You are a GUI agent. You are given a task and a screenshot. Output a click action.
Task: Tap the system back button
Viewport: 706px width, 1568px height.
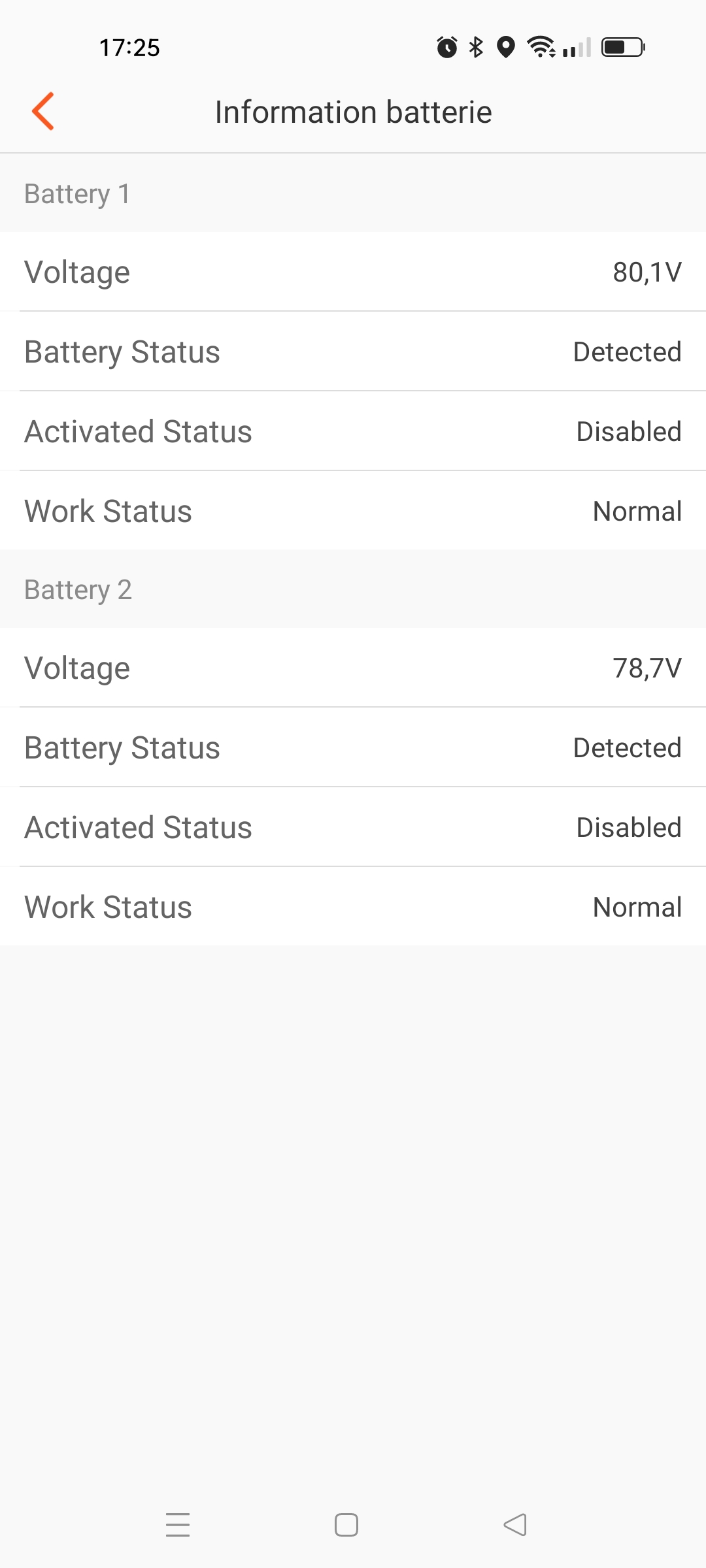coord(515,1525)
